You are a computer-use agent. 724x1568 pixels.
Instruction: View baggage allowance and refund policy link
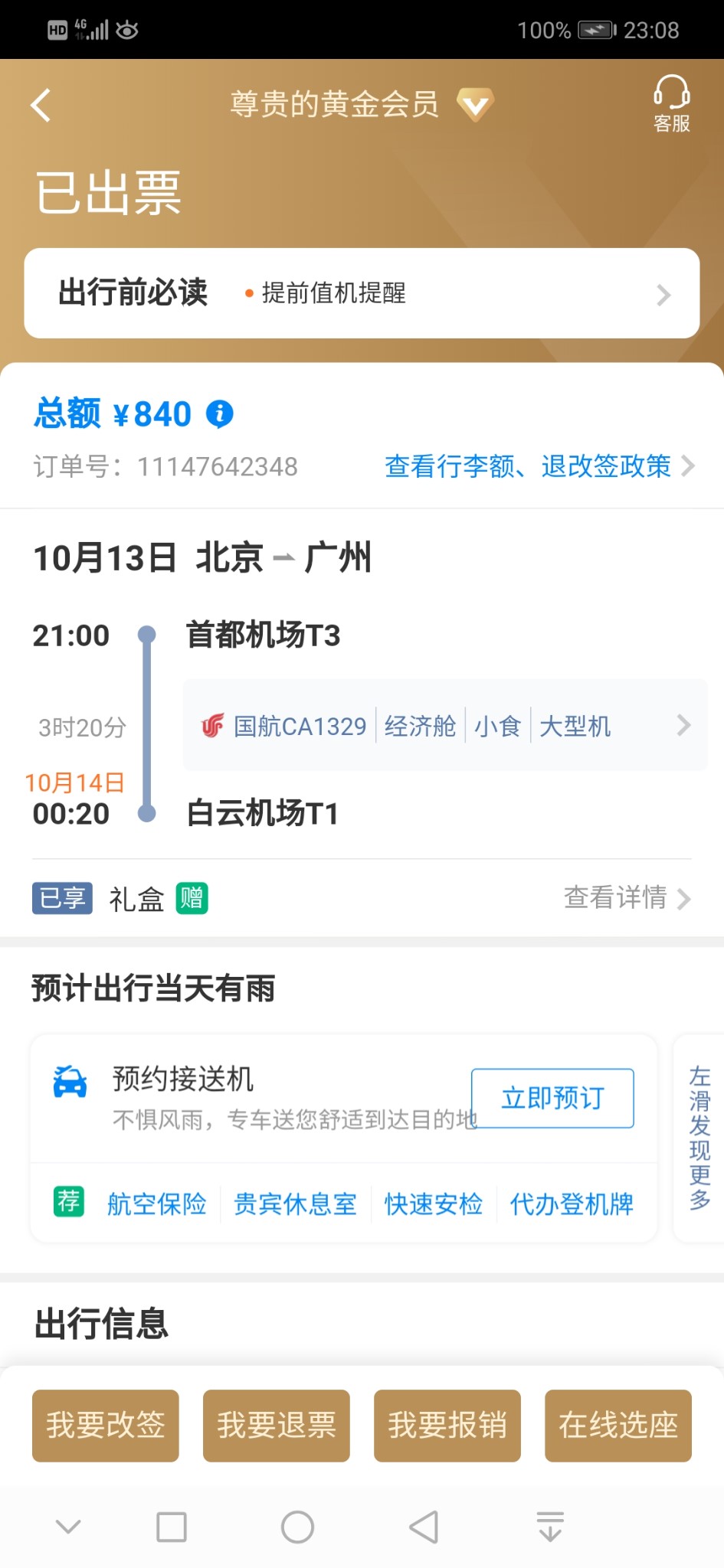[x=539, y=466]
